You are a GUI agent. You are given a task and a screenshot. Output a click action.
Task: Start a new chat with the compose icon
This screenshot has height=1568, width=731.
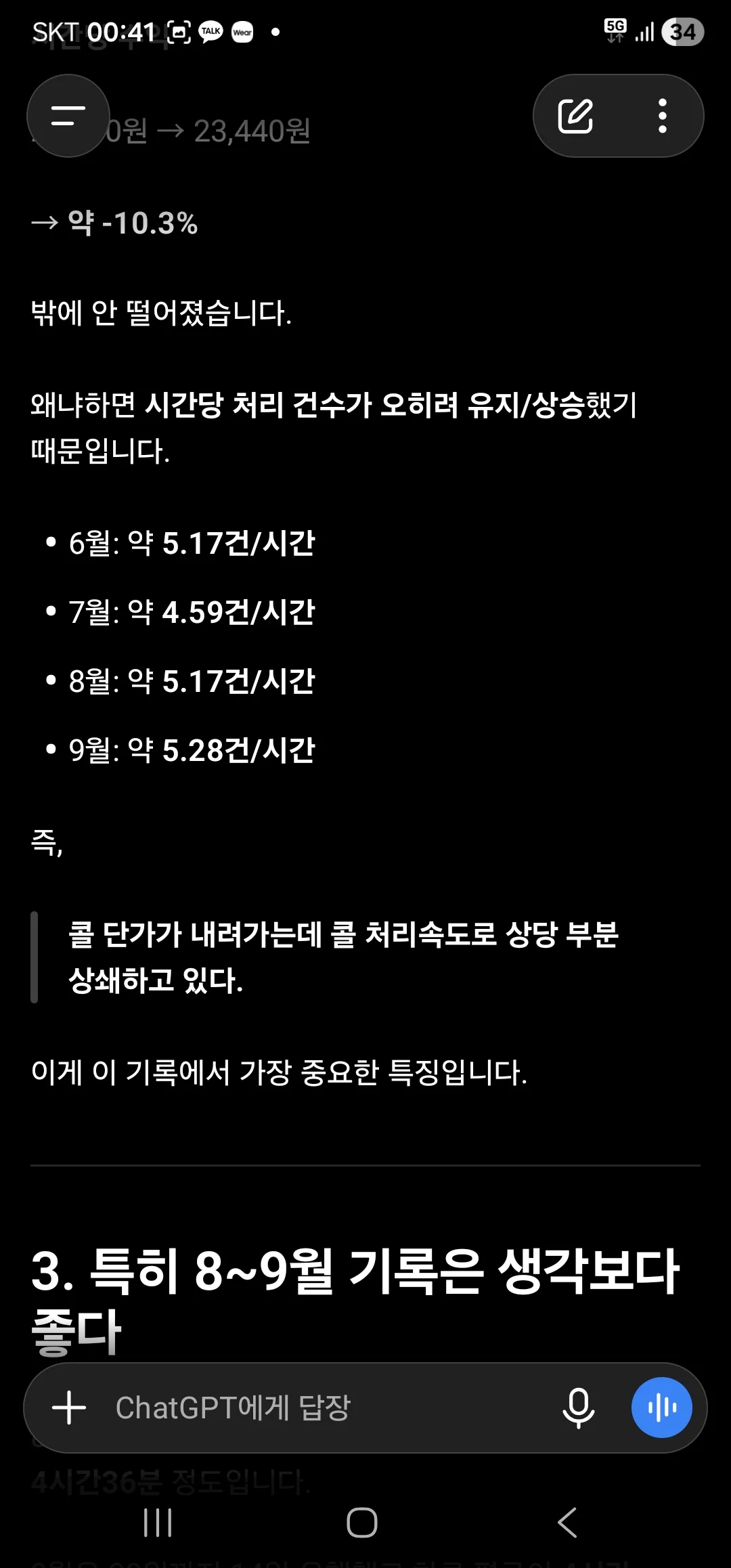575,116
